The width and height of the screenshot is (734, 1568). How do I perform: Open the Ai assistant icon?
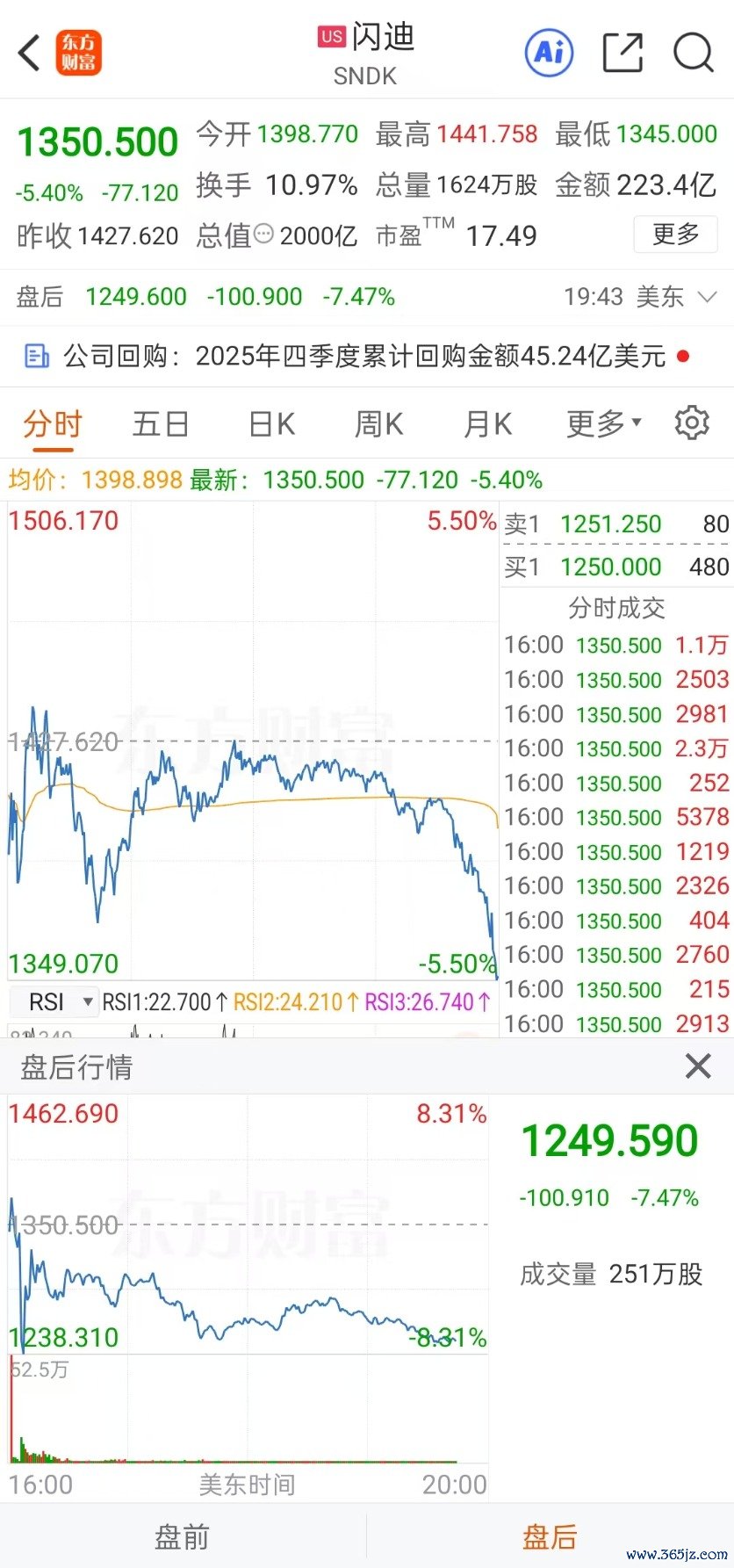[x=550, y=53]
